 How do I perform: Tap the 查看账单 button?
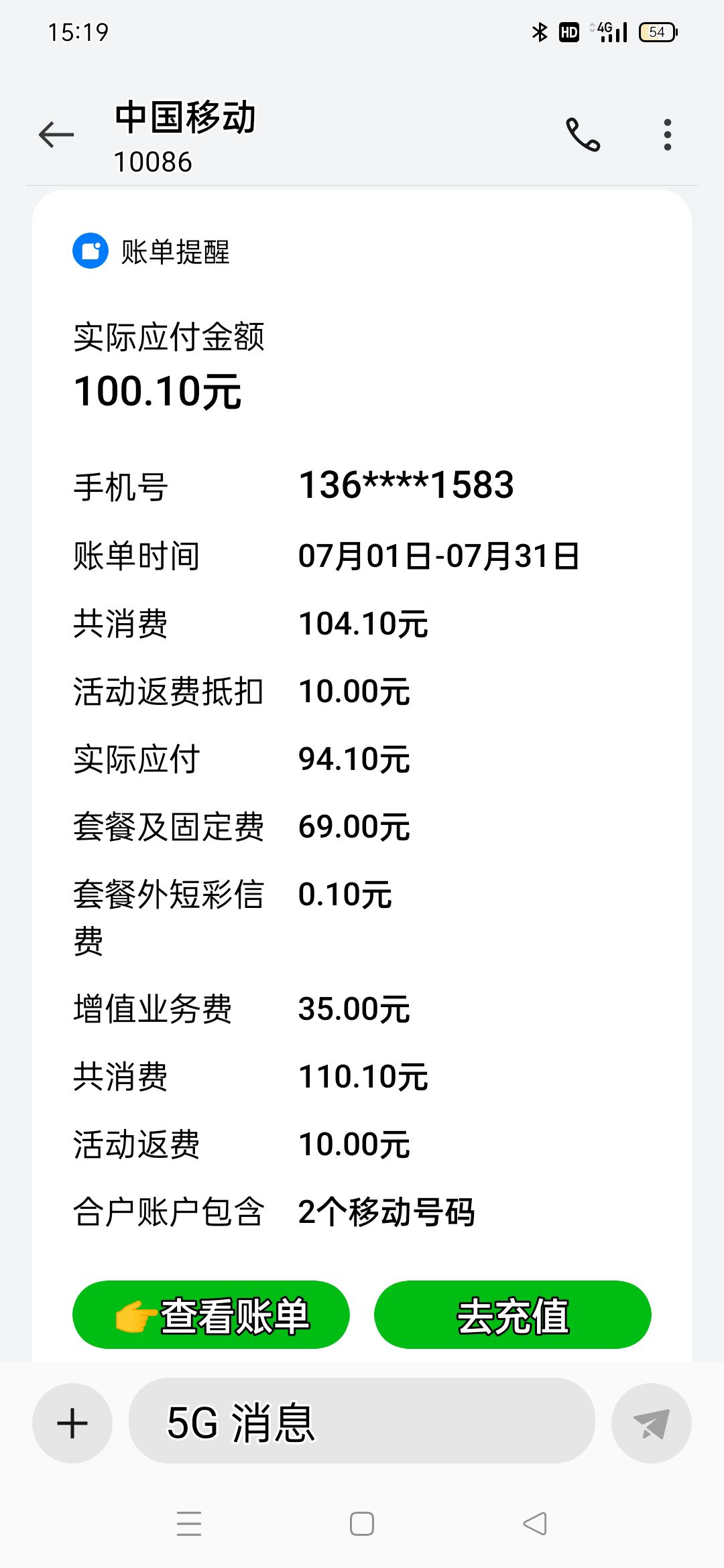[211, 1315]
